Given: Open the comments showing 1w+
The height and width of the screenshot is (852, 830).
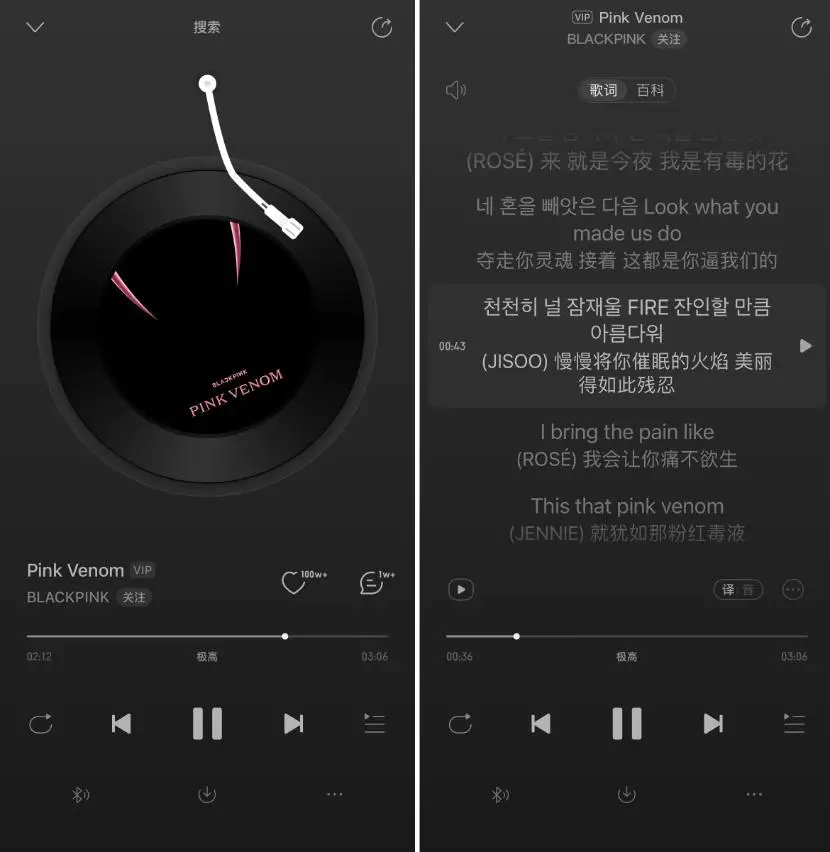Looking at the screenshot, I should click(x=370, y=583).
